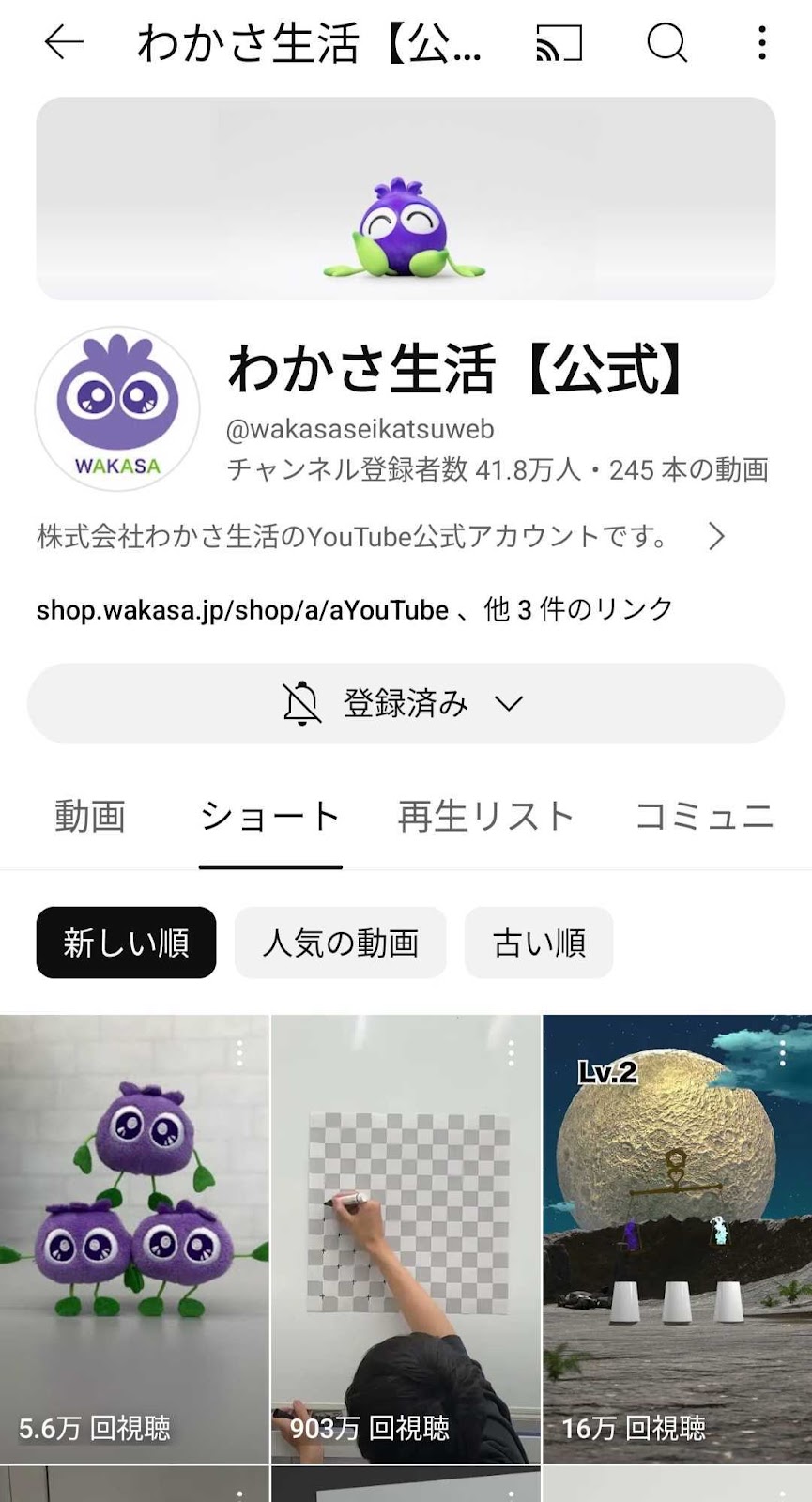Switch to the 動画 tab
The height and width of the screenshot is (1502, 812).
90,817
